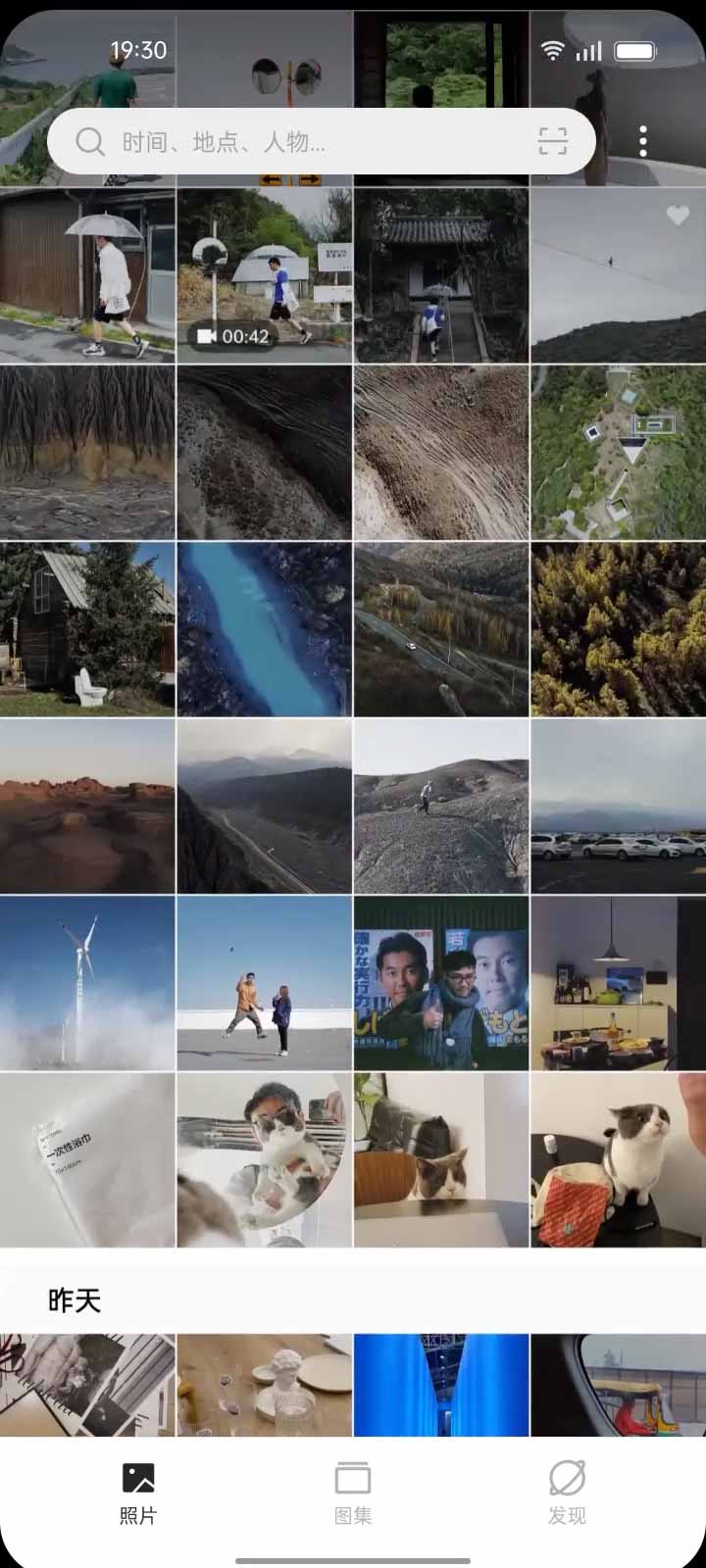Switch to the 发现 discover tab
The height and width of the screenshot is (1568, 706).
[x=567, y=1492]
